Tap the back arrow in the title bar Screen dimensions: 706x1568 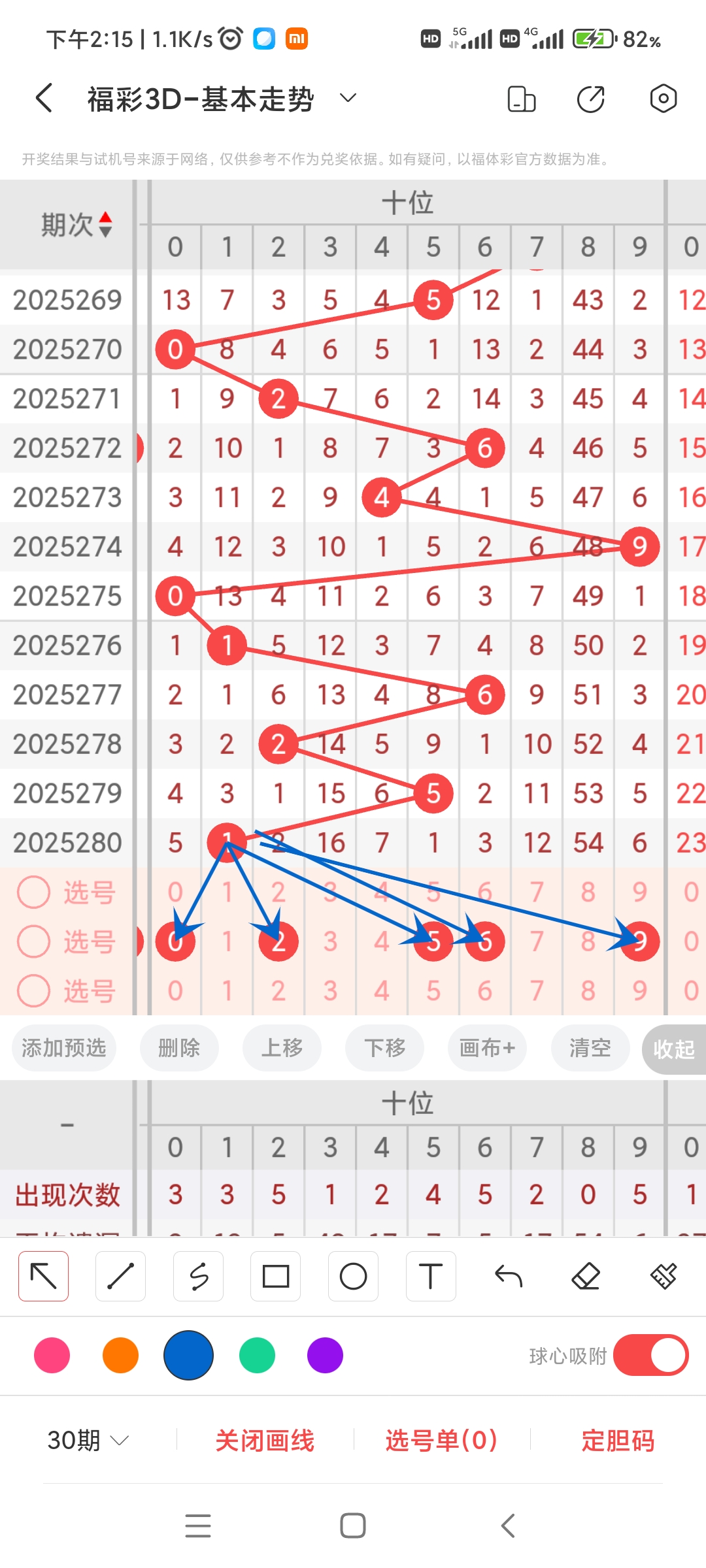click(x=43, y=98)
